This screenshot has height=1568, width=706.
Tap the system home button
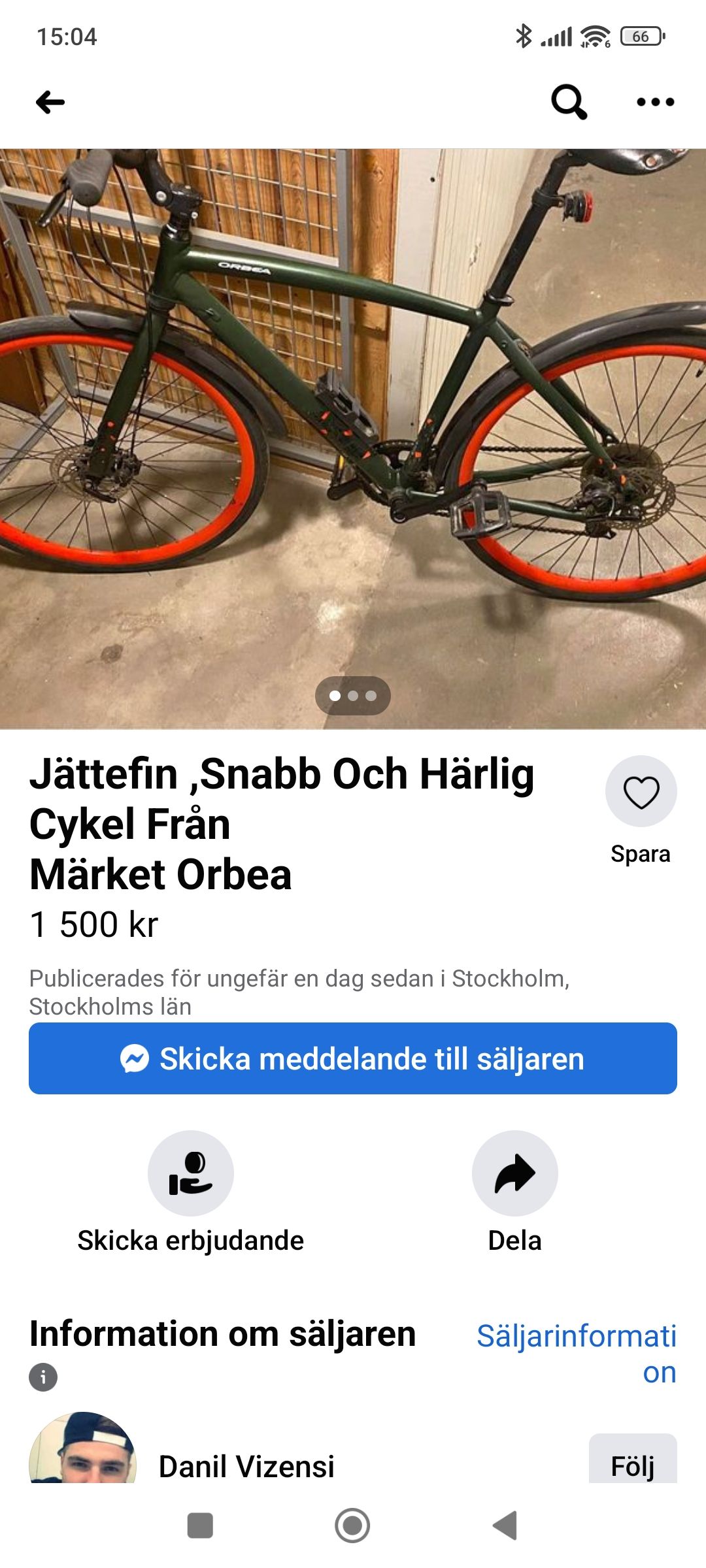coord(352,1526)
